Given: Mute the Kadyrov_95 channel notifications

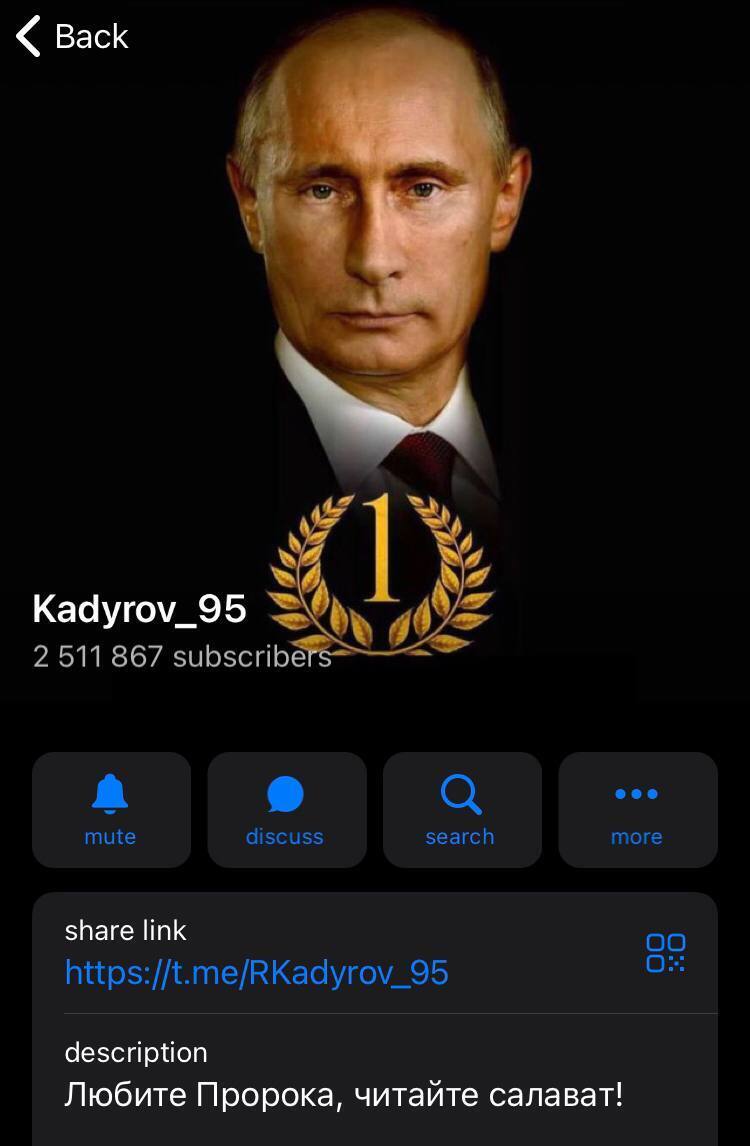Looking at the screenshot, I should (x=111, y=810).
